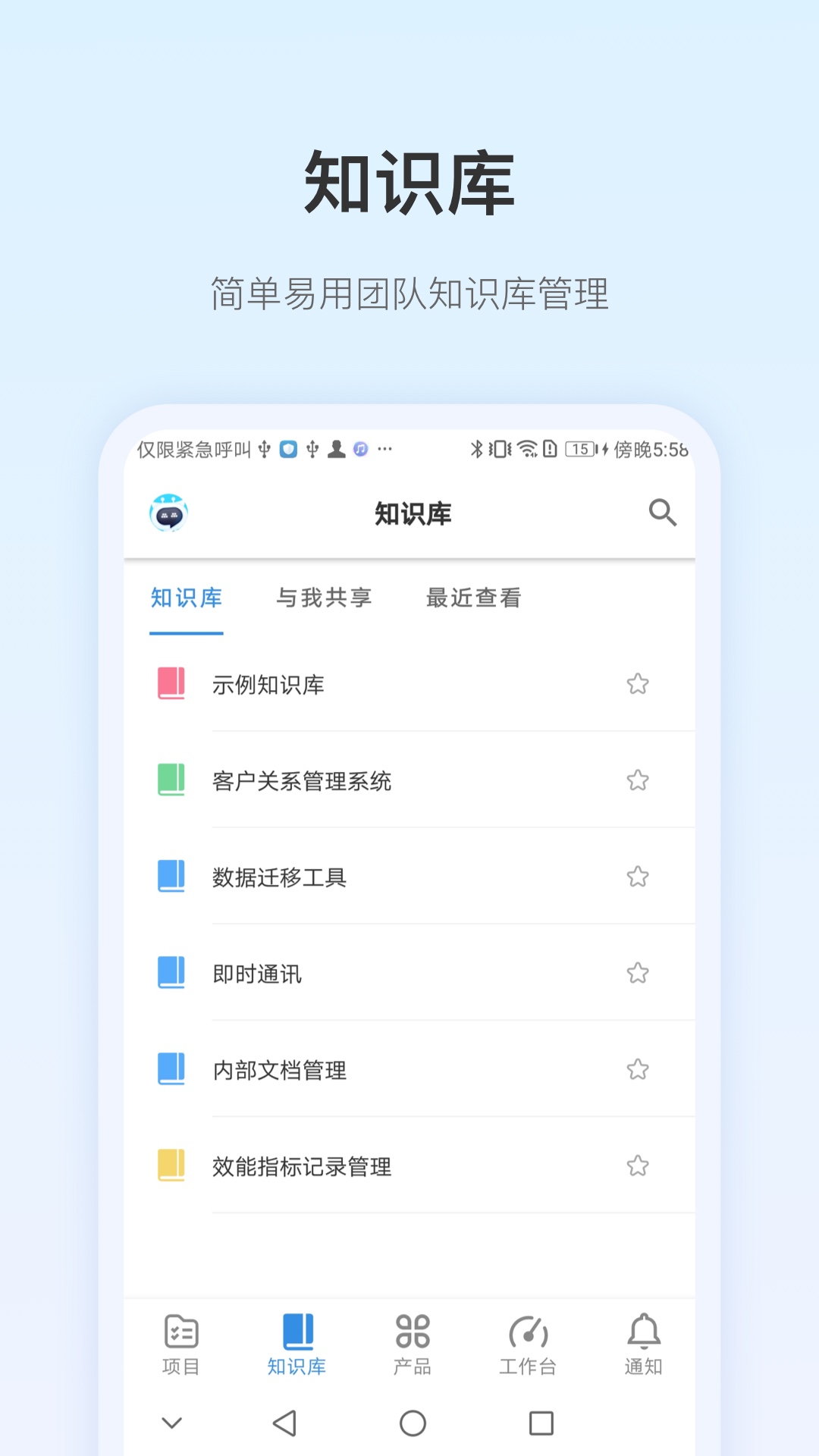Click the red book icon of 示例知识库
This screenshot has height=1456, width=819.
[172, 683]
